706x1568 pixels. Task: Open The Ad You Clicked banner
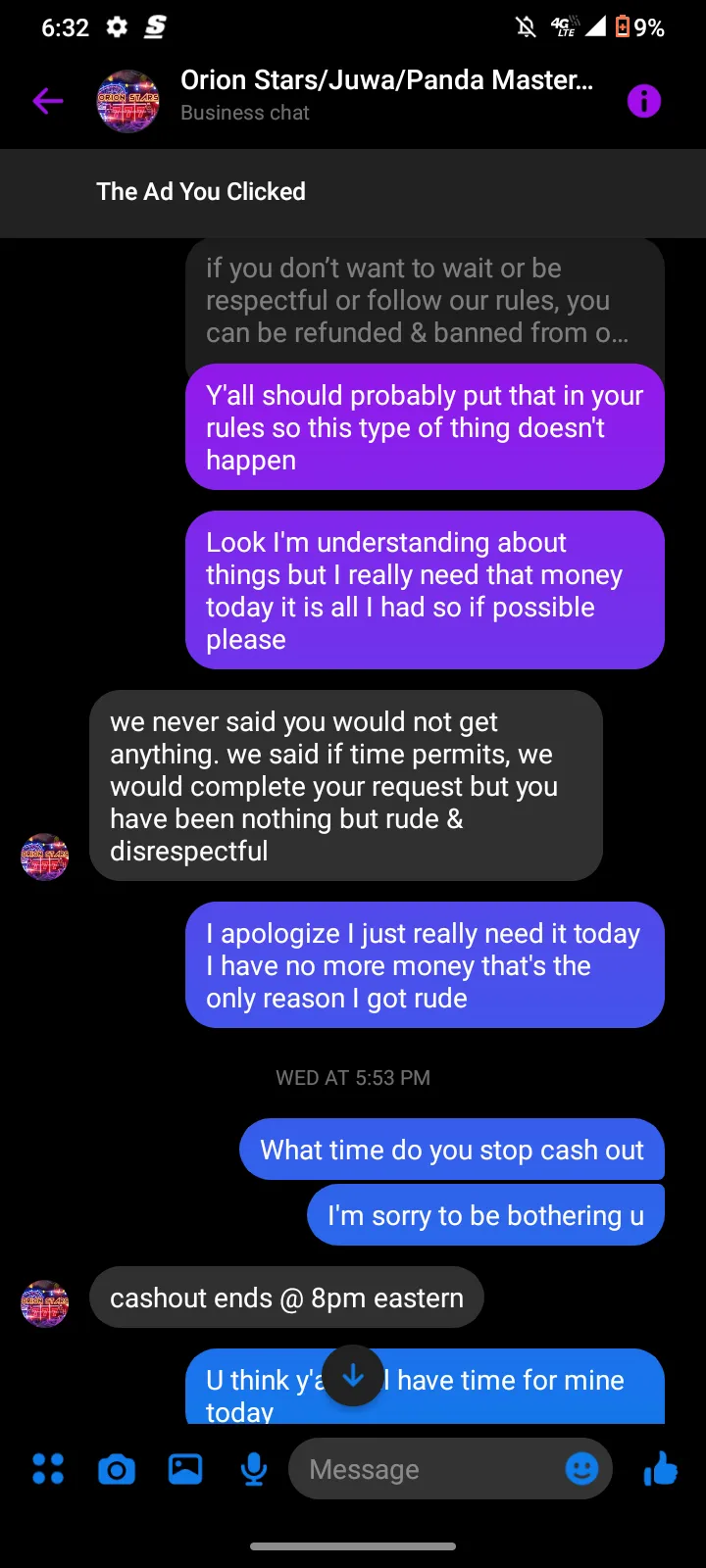pos(353,192)
